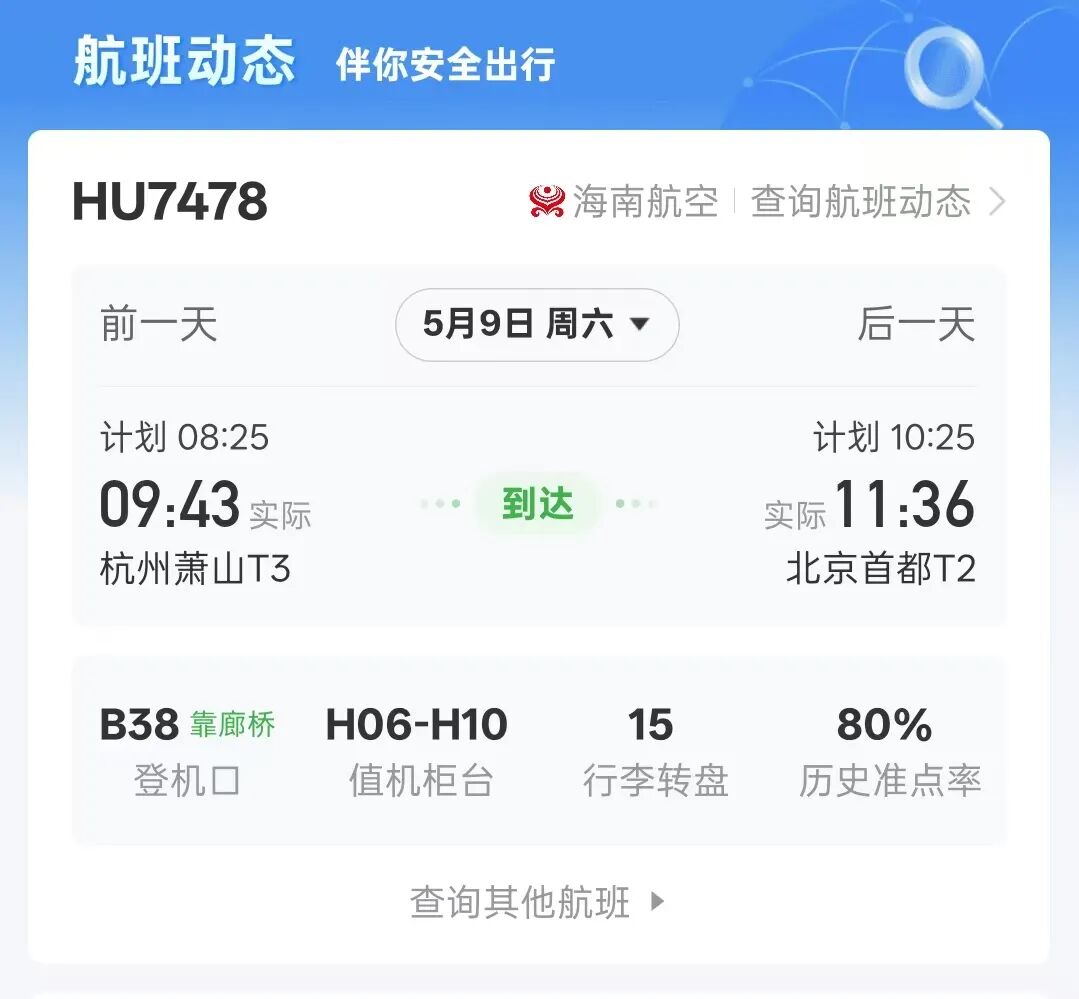Open 查询航班动态 link for HU7478
Image resolution: width=1079 pixels, height=999 pixels.
click(877, 202)
